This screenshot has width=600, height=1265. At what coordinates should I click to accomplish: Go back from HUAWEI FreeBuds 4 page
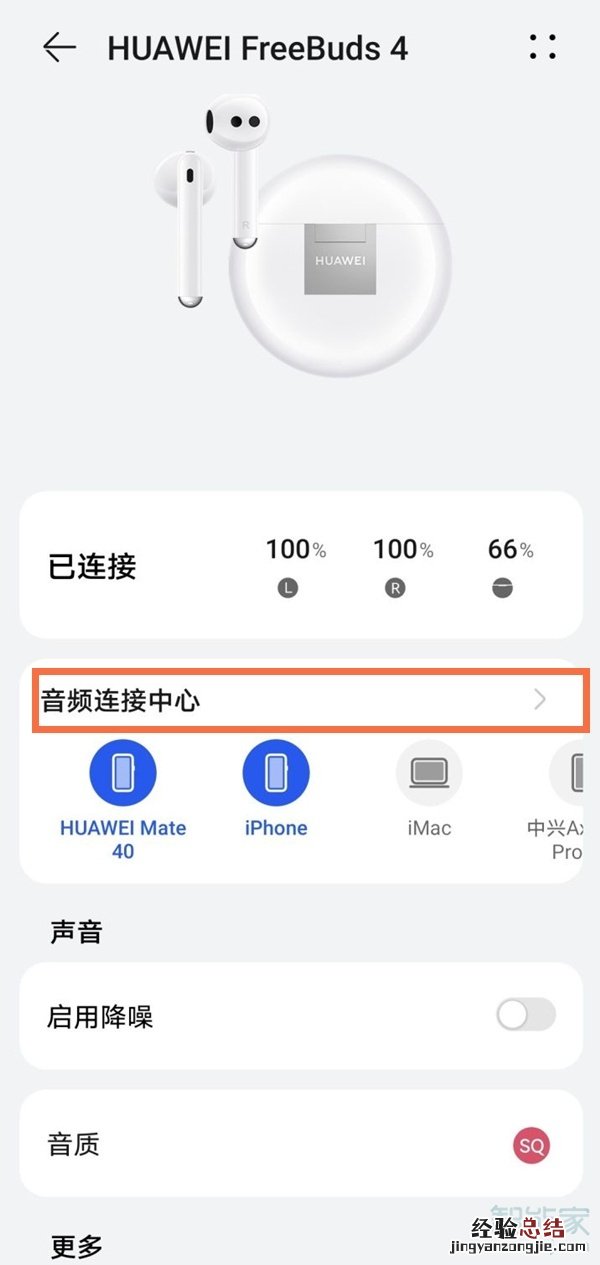click(x=59, y=47)
